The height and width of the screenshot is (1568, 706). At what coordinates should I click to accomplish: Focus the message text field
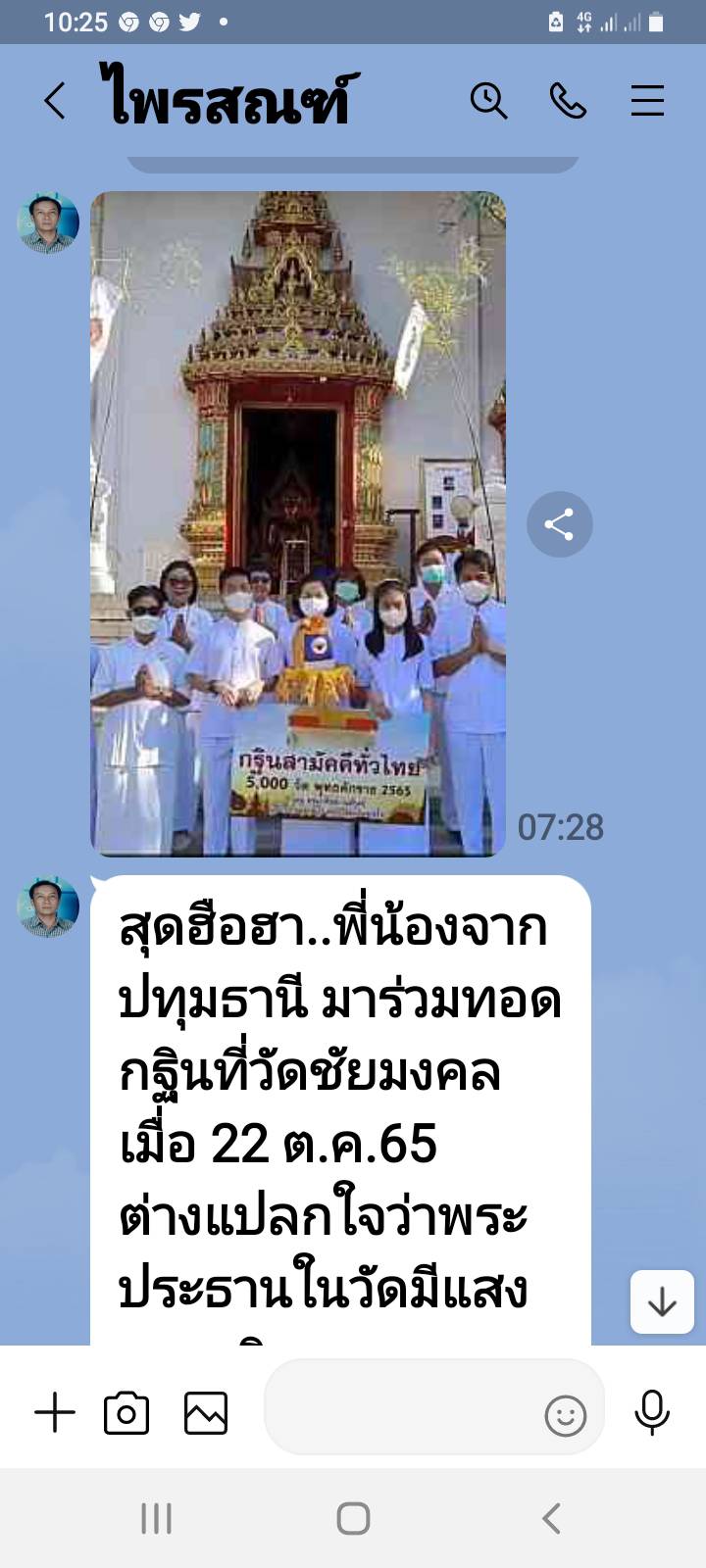point(402,1413)
